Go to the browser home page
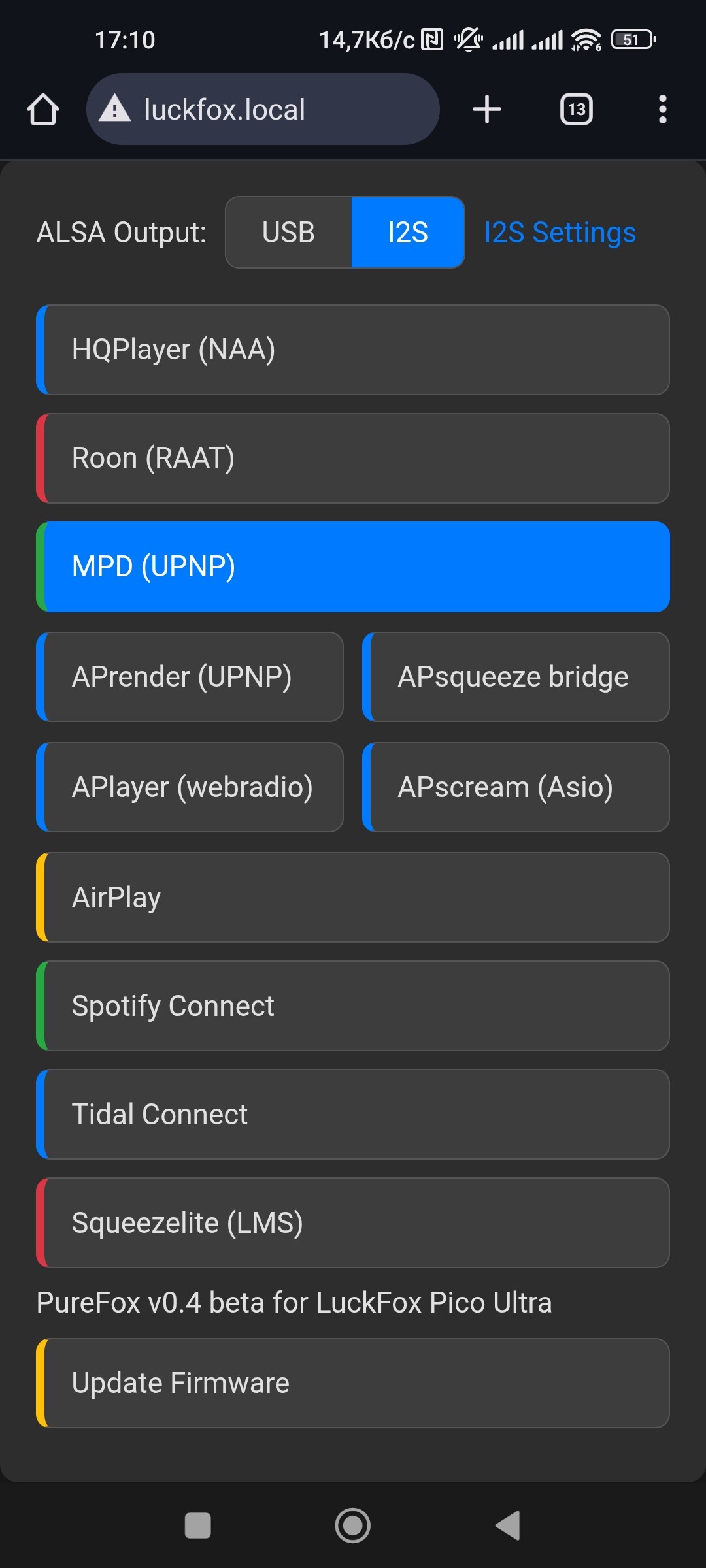706x1568 pixels. tap(43, 109)
